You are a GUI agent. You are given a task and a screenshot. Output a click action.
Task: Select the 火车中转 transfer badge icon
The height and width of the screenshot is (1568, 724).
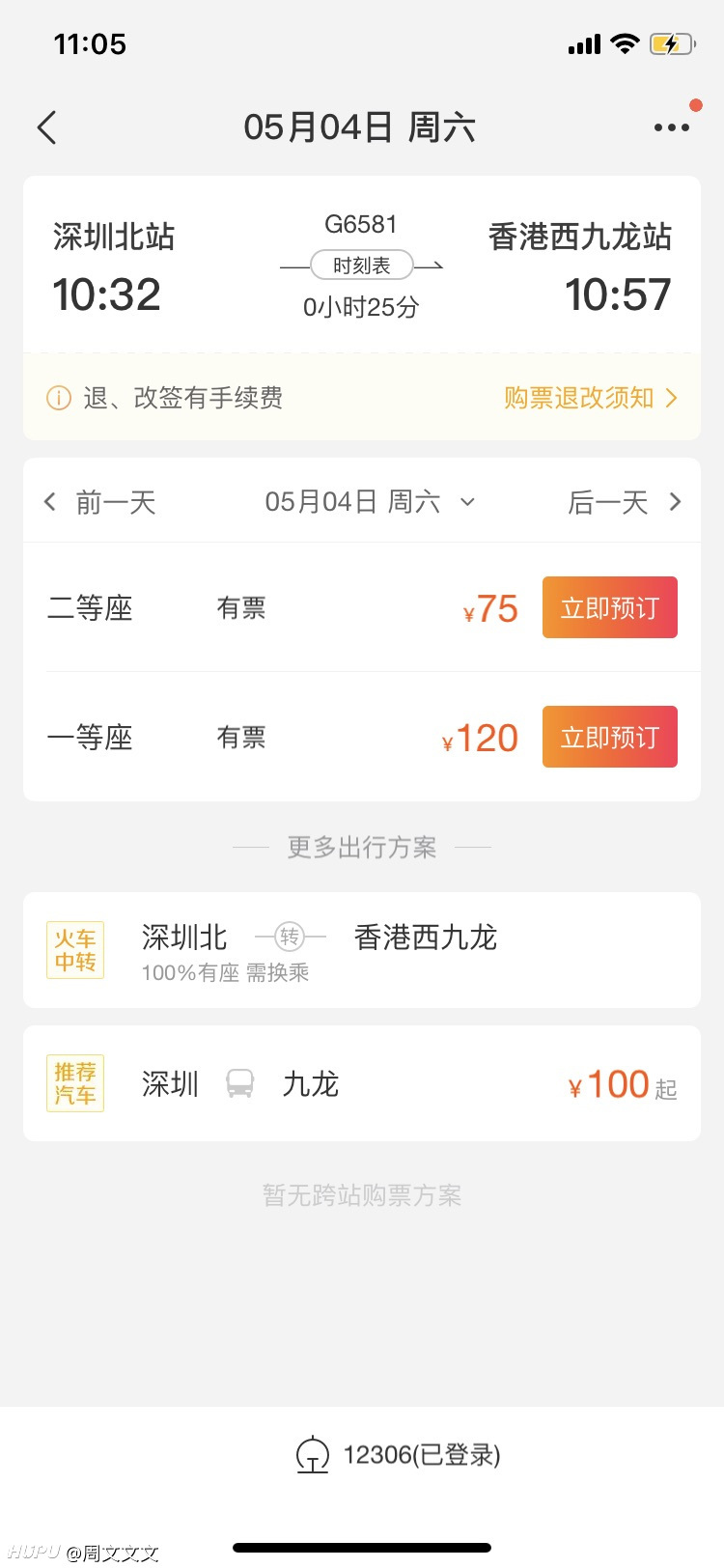[x=74, y=949]
